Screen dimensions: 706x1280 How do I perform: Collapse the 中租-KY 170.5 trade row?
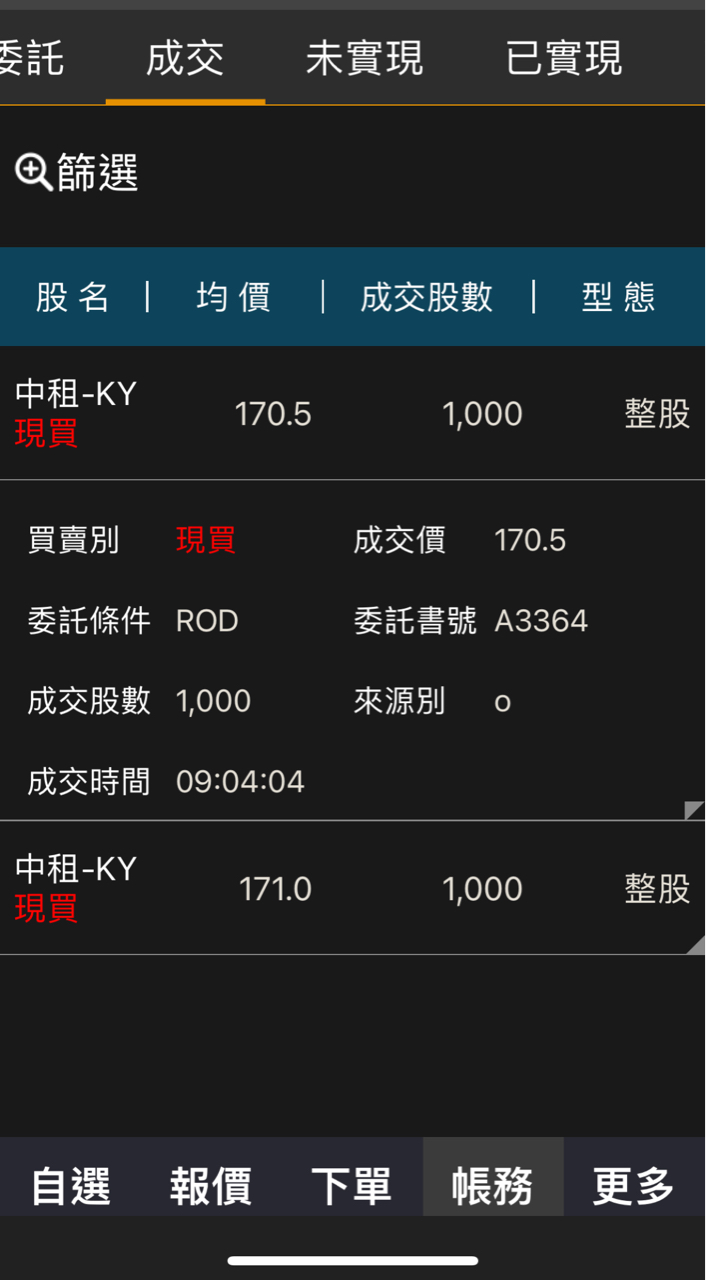point(352,413)
